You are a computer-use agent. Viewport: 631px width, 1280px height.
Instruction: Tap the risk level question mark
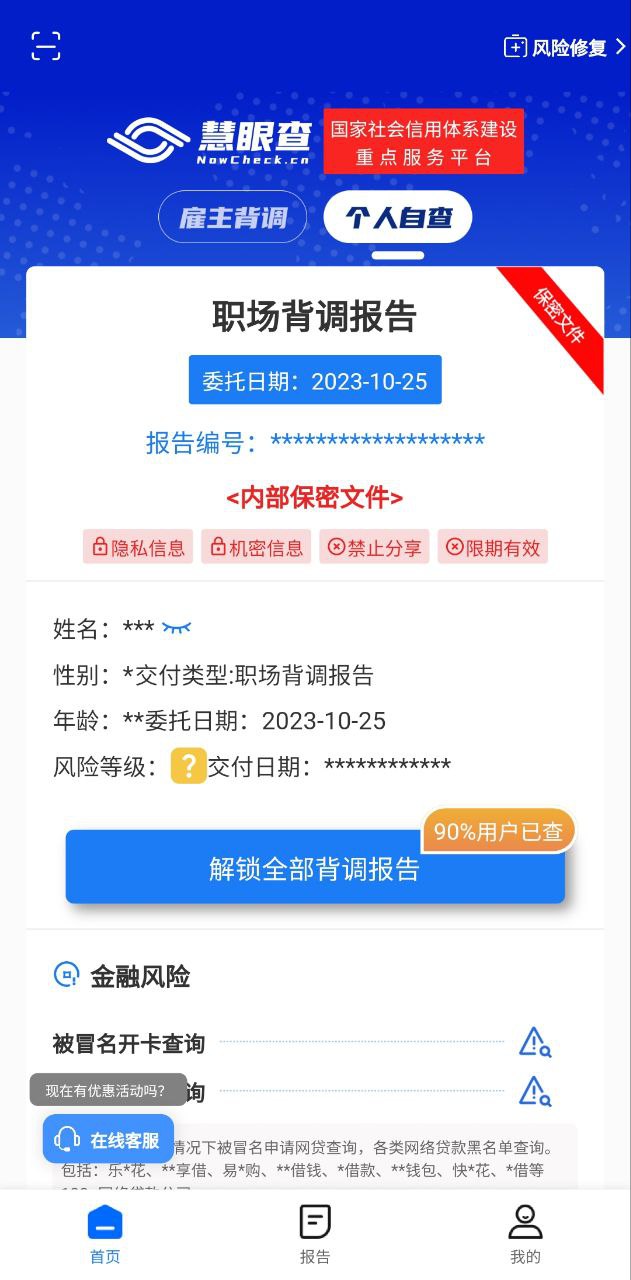point(188,766)
